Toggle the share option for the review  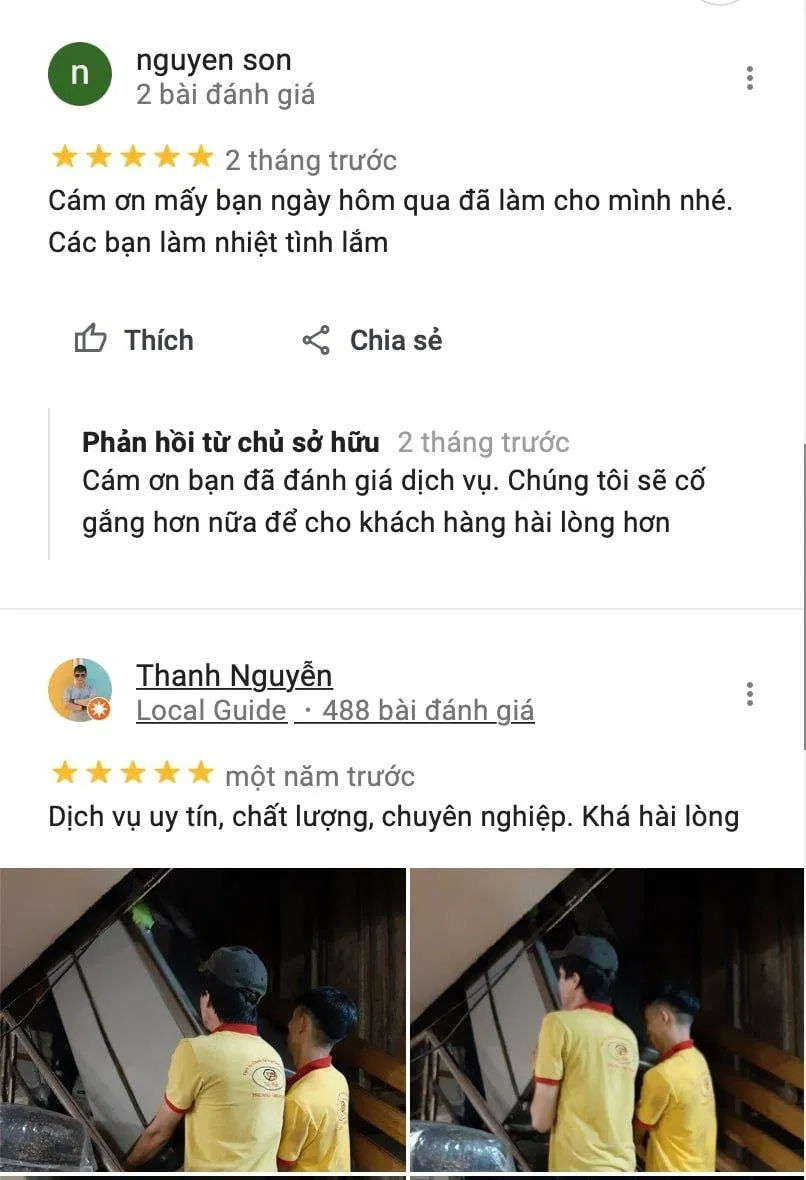(371, 339)
